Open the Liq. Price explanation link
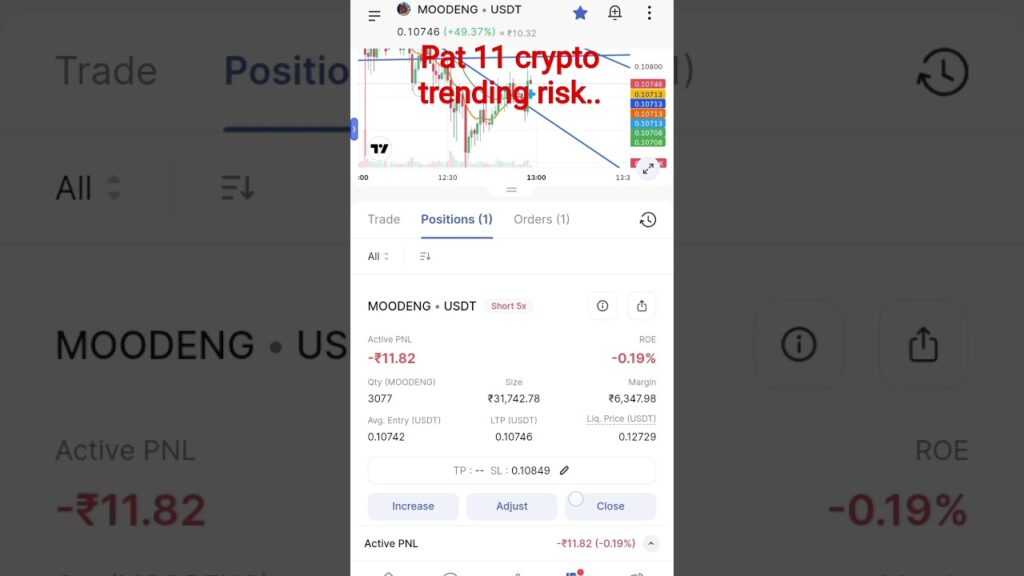The width and height of the screenshot is (1024, 576). [621, 419]
